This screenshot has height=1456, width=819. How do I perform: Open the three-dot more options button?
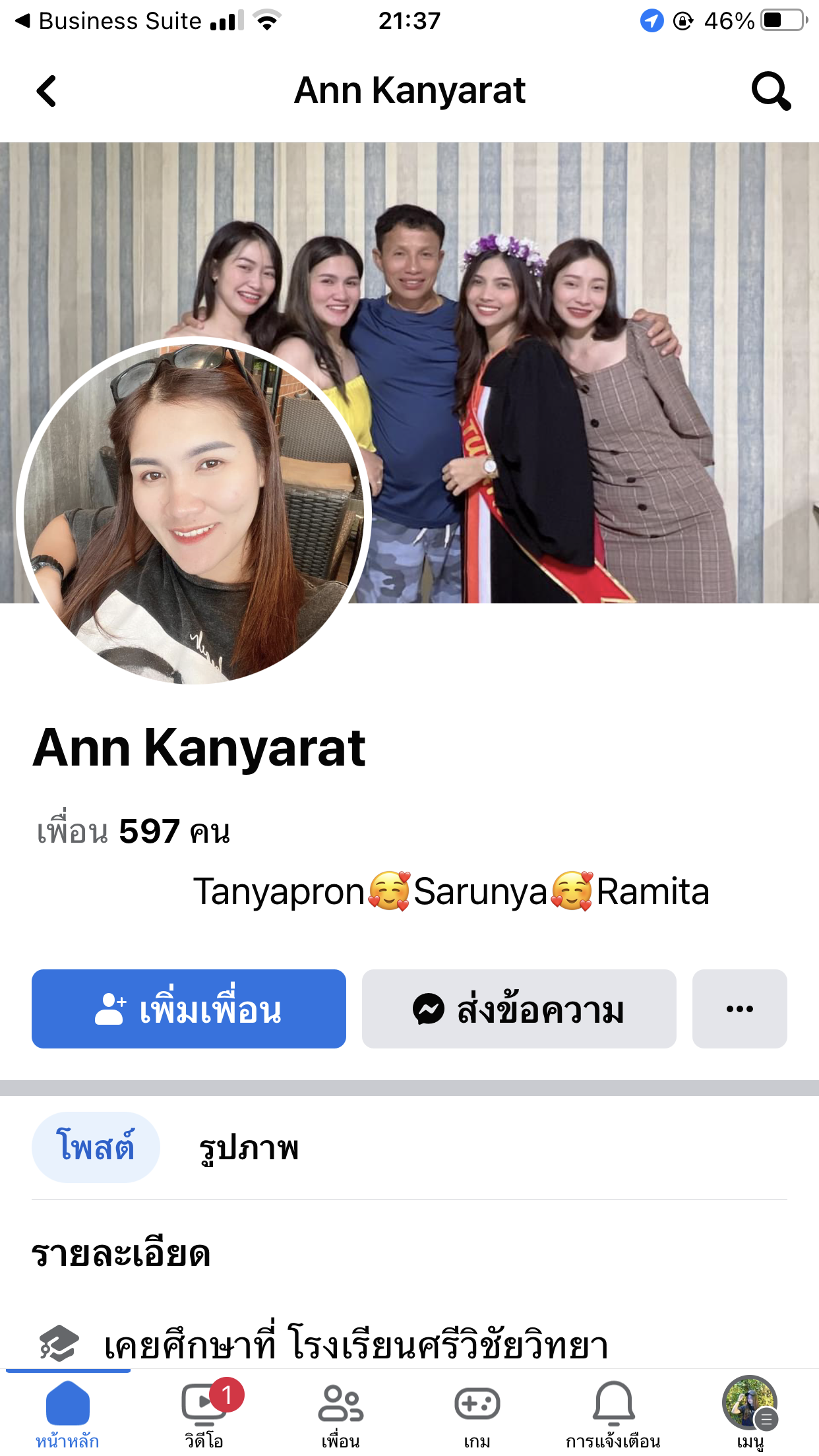tap(739, 1009)
